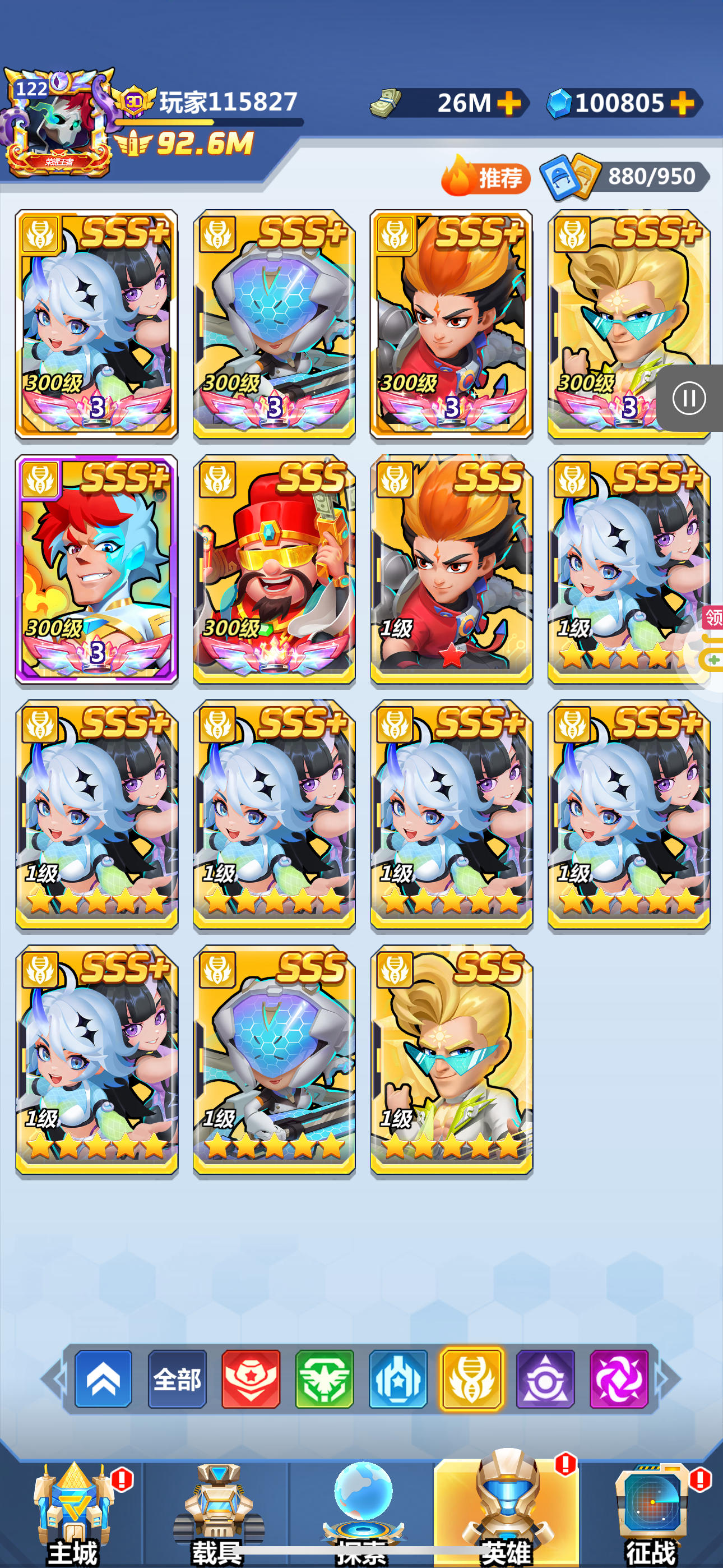Open the 300级 red-bearded fortune god hero

274,570
